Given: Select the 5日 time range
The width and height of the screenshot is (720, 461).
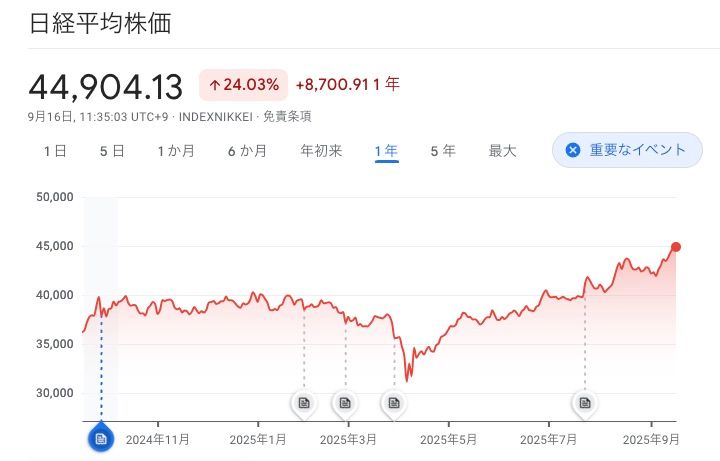Looking at the screenshot, I should point(112,151).
